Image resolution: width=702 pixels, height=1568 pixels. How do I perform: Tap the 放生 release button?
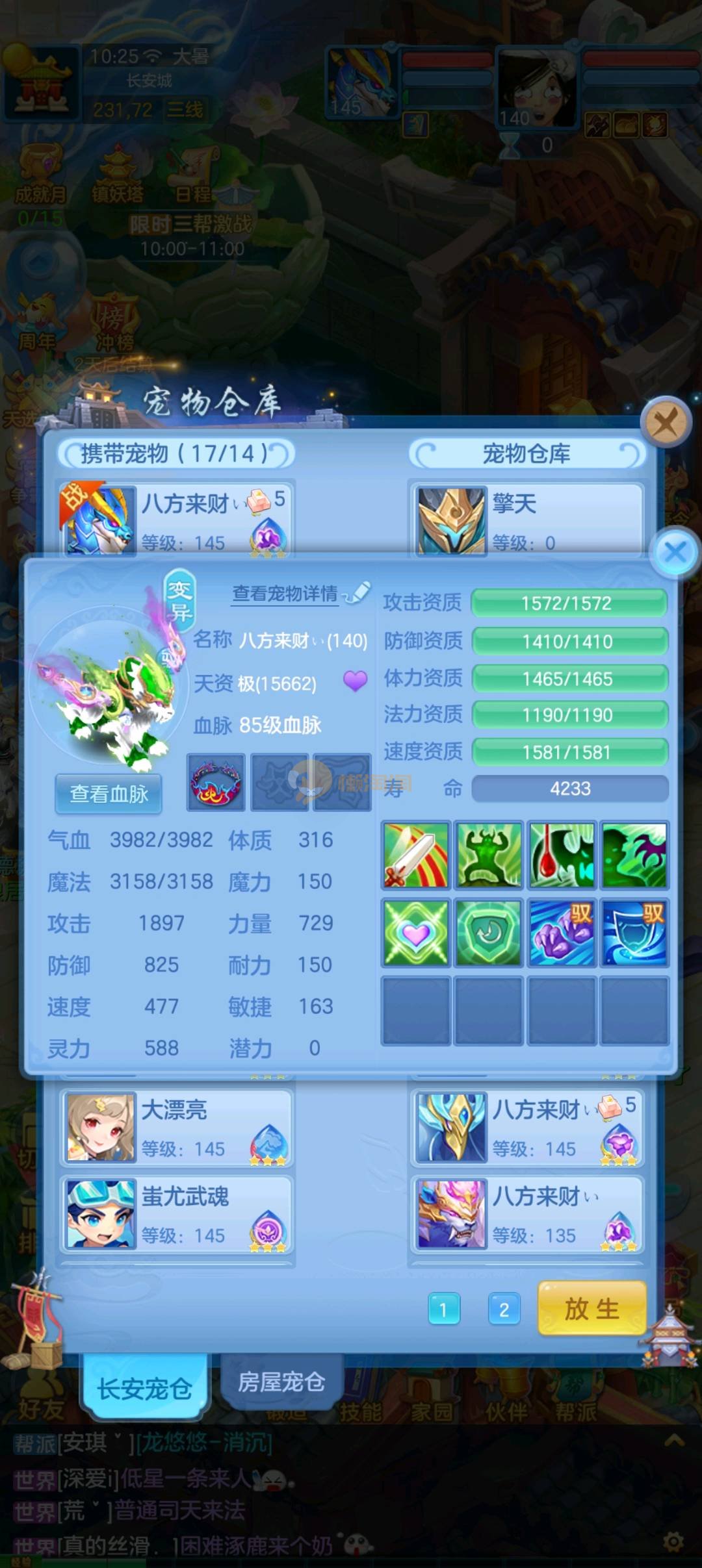(591, 1309)
